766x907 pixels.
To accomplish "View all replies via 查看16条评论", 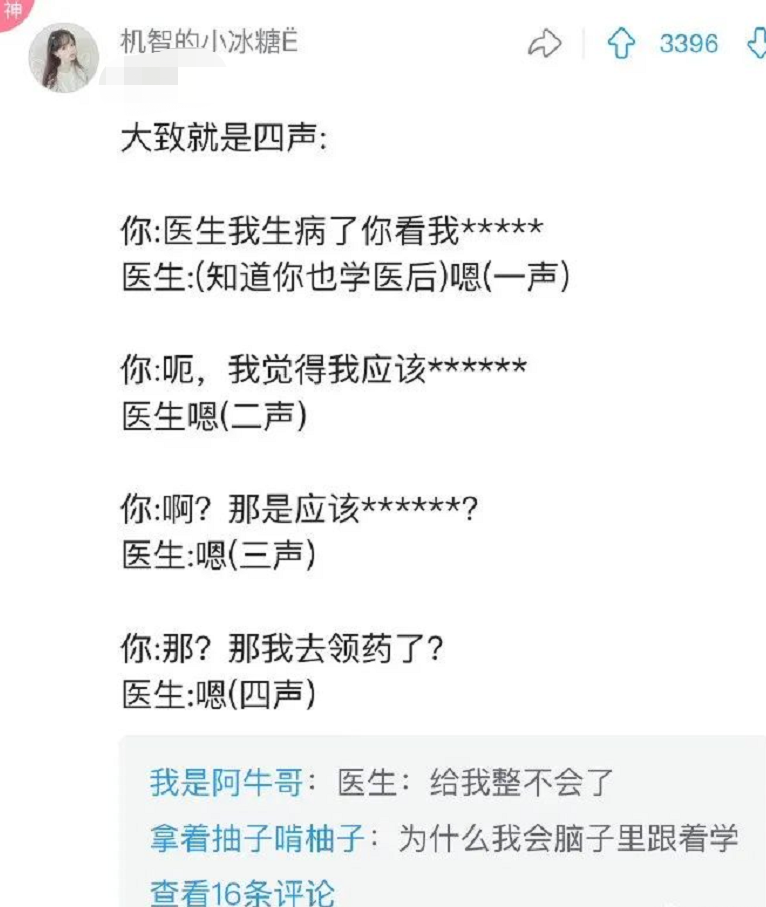I will [x=242, y=892].
